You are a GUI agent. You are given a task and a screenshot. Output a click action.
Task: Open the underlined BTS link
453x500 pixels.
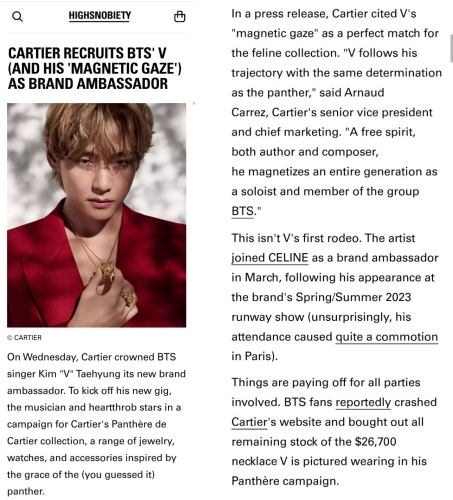pyautogui.click(x=243, y=211)
